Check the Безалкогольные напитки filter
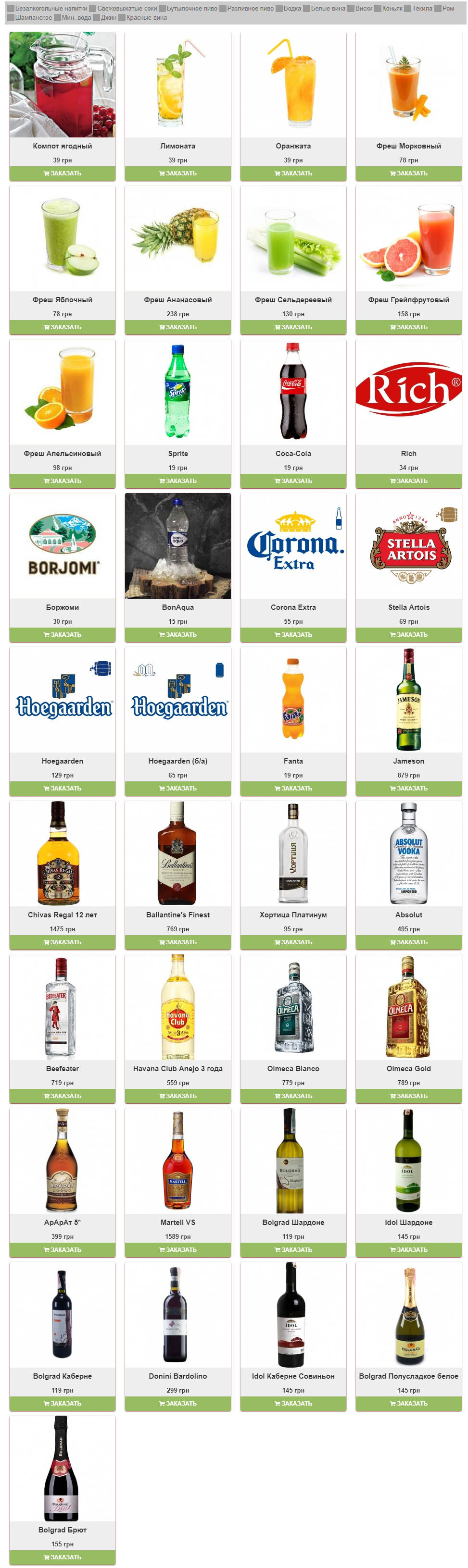The width and height of the screenshot is (468, 1568). pos(11,9)
